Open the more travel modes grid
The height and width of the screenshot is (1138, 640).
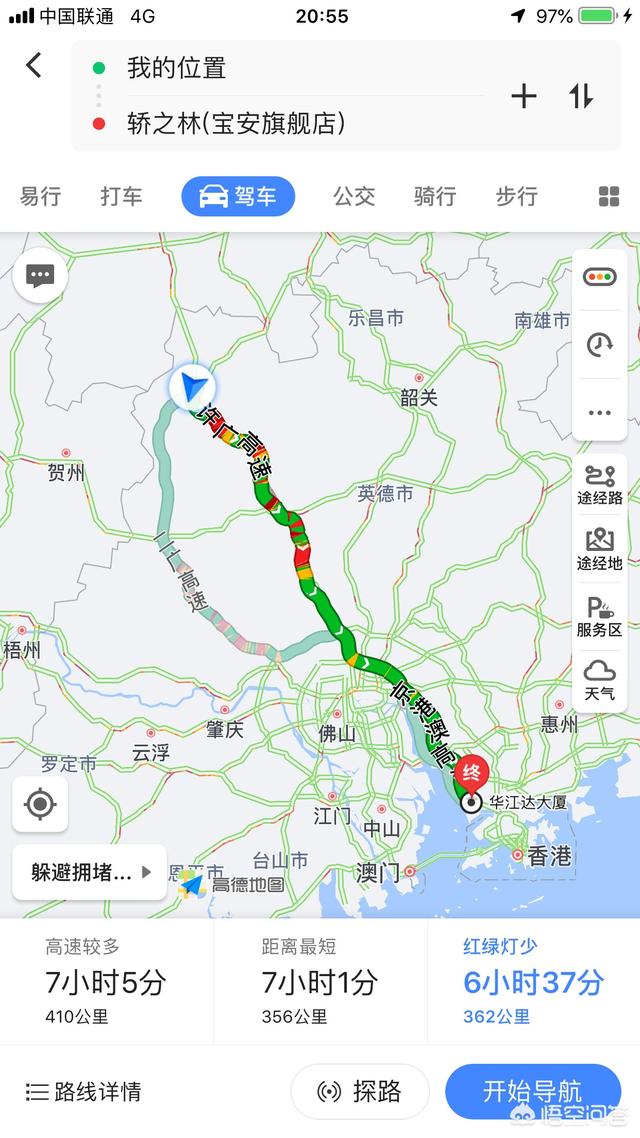tap(609, 196)
